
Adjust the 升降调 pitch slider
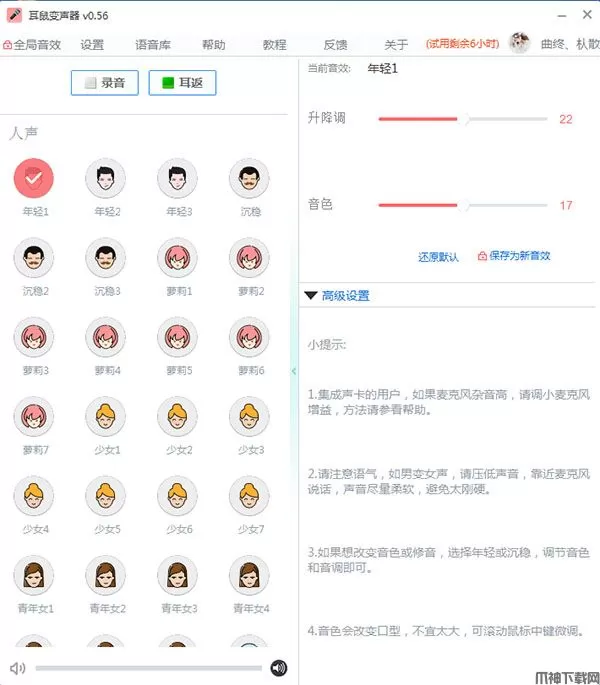[464, 119]
